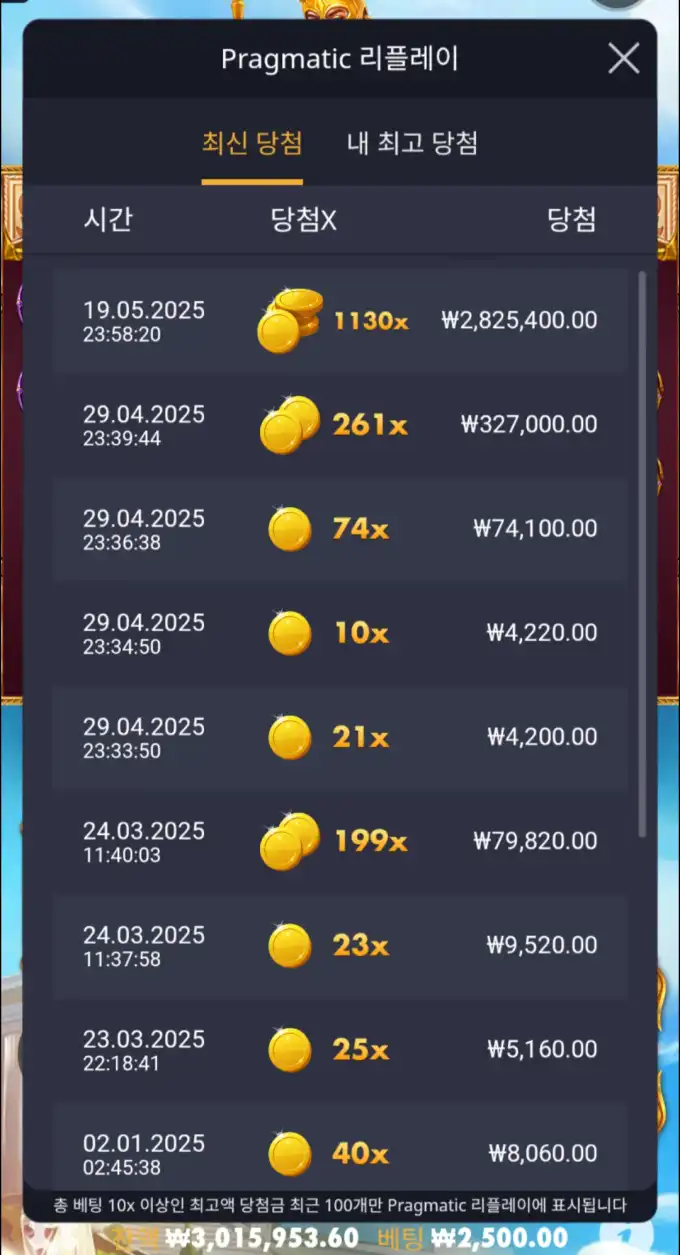This screenshot has height=1255, width=680.
Task: Select the 최신 당첨 tab
Action: [x=252, y=144]
